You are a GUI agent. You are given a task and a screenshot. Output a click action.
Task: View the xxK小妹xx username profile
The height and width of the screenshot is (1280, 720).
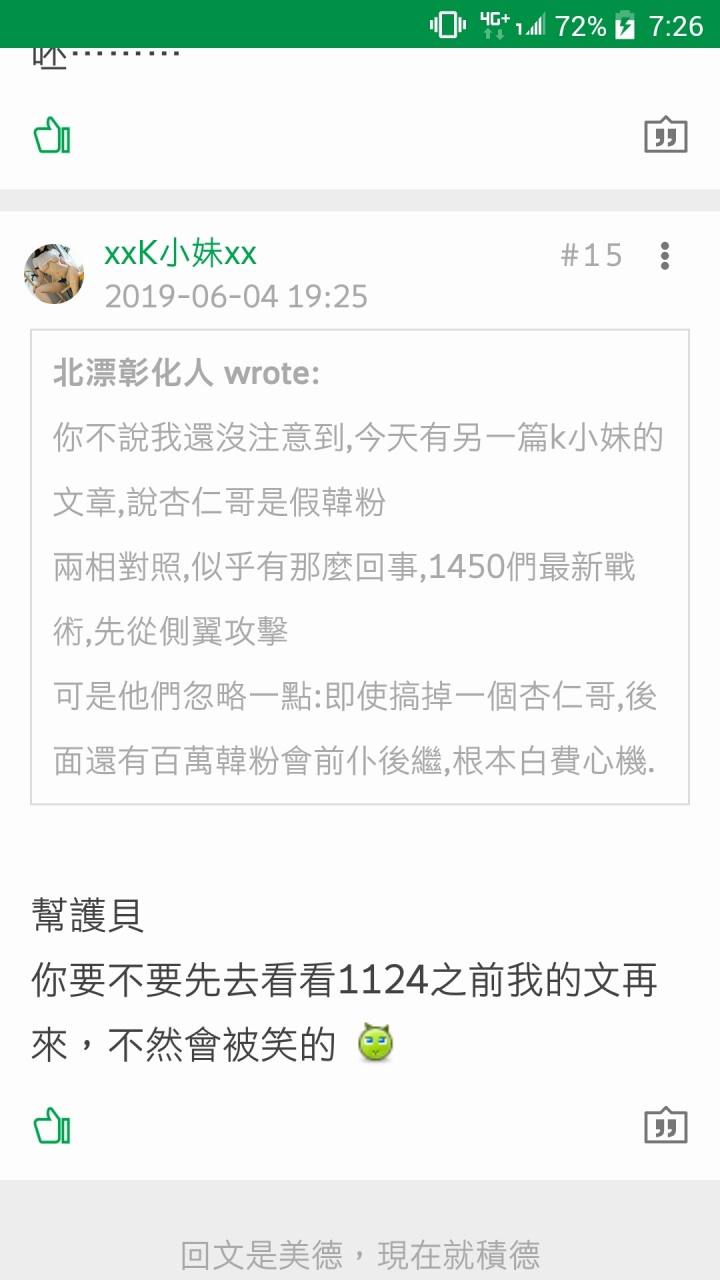point(180,254)
